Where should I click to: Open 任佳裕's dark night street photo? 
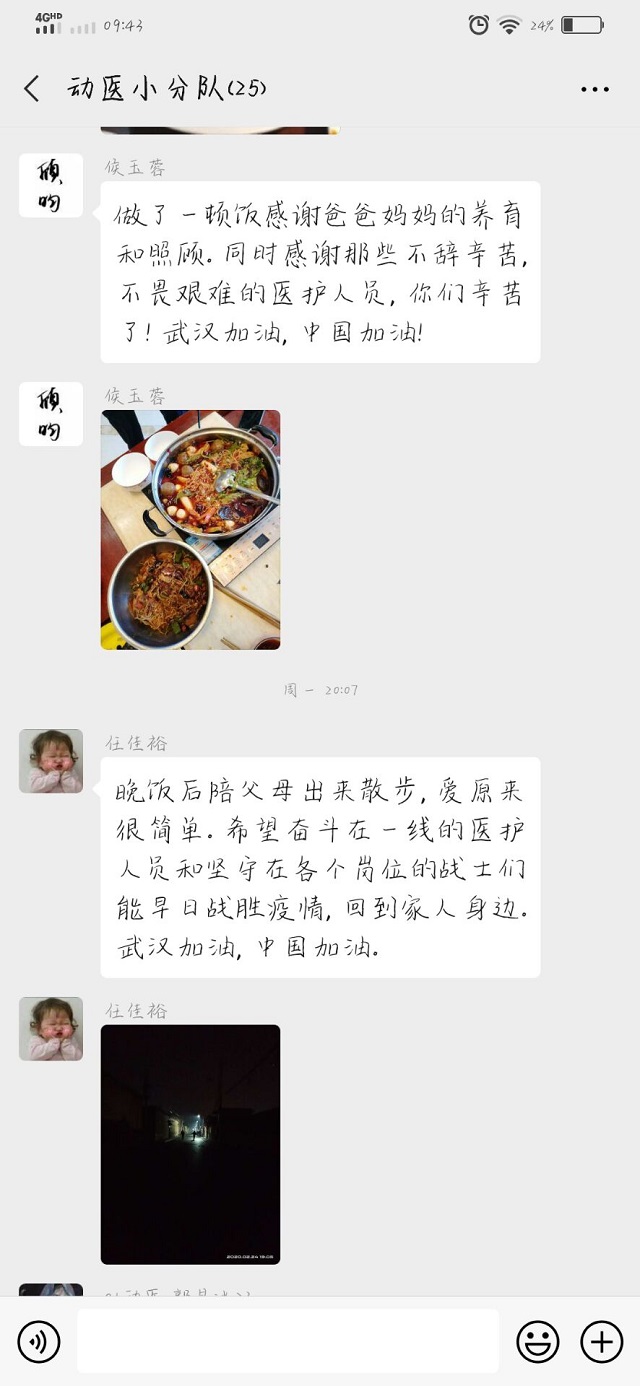tap(190, 1144)
